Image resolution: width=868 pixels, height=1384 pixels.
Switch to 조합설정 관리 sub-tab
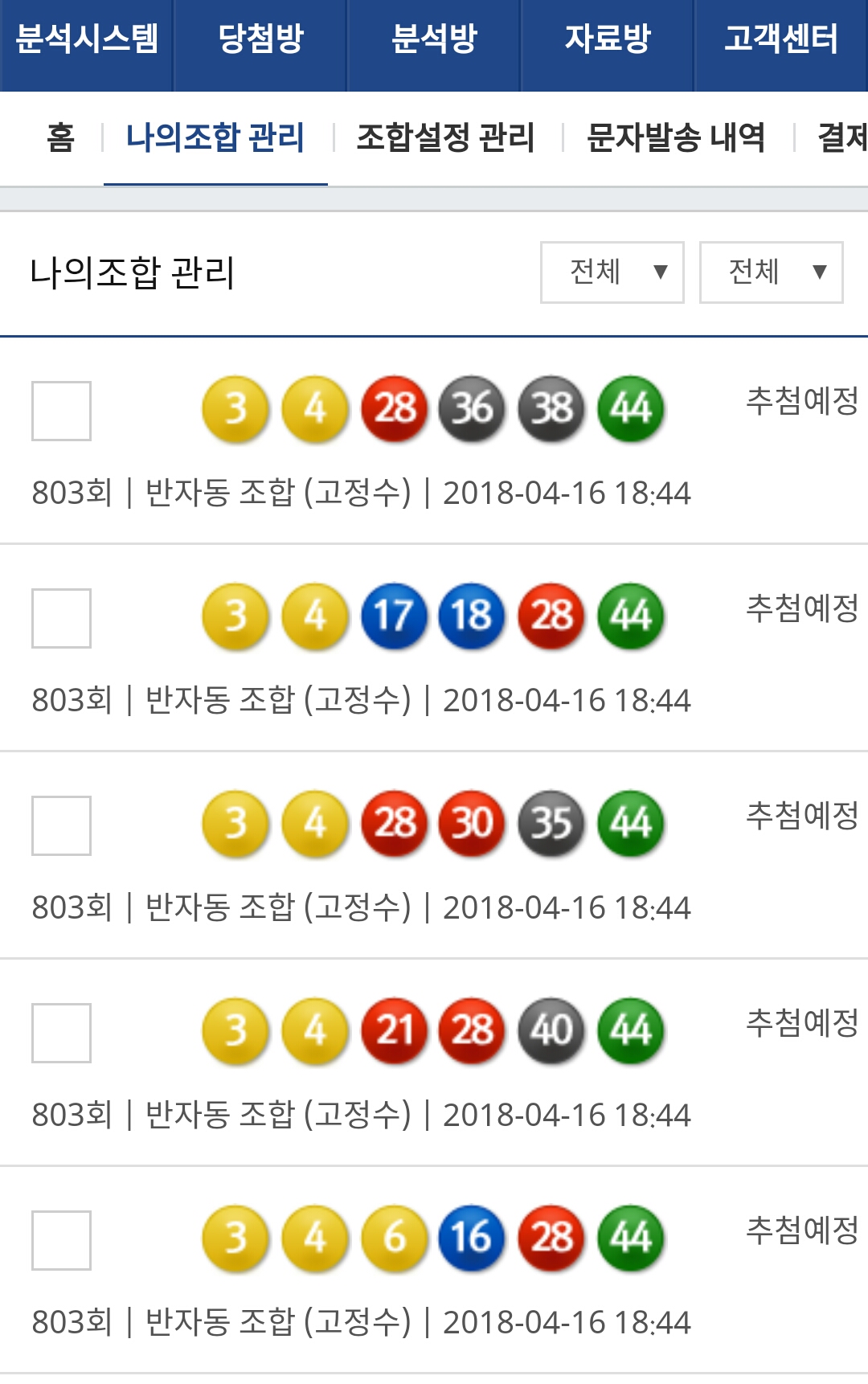tap(445, 137)
